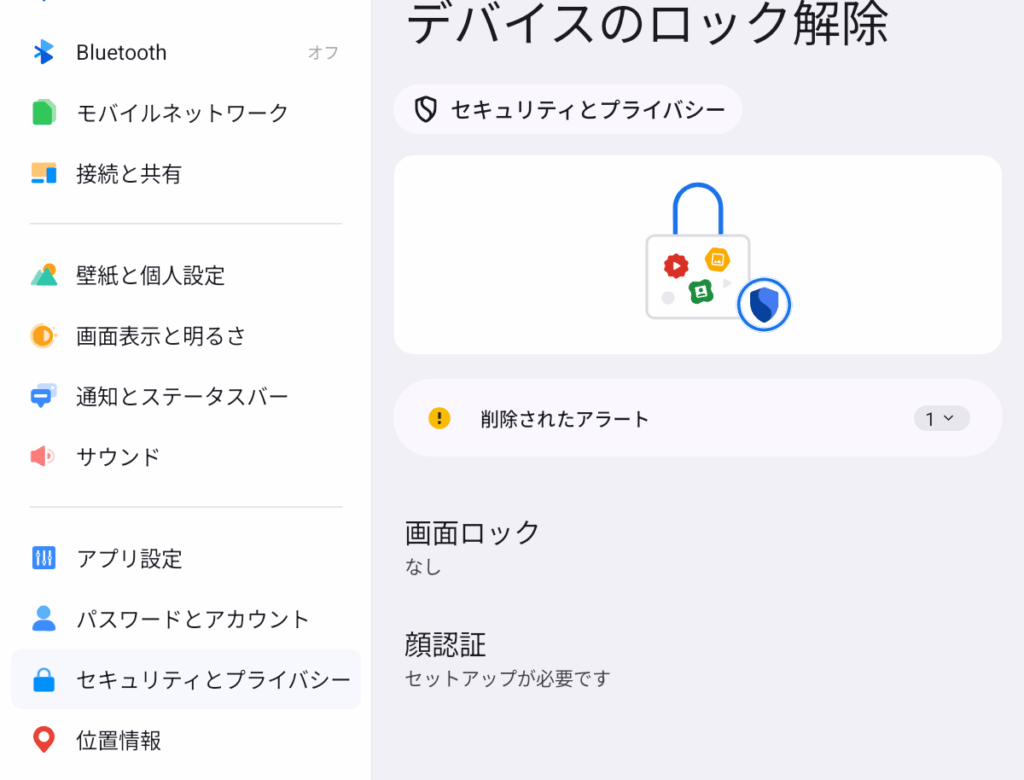Viewport: 1024px width, 780px height.
Task: Open サウンド settings
Action: click(x=185, y=457)
